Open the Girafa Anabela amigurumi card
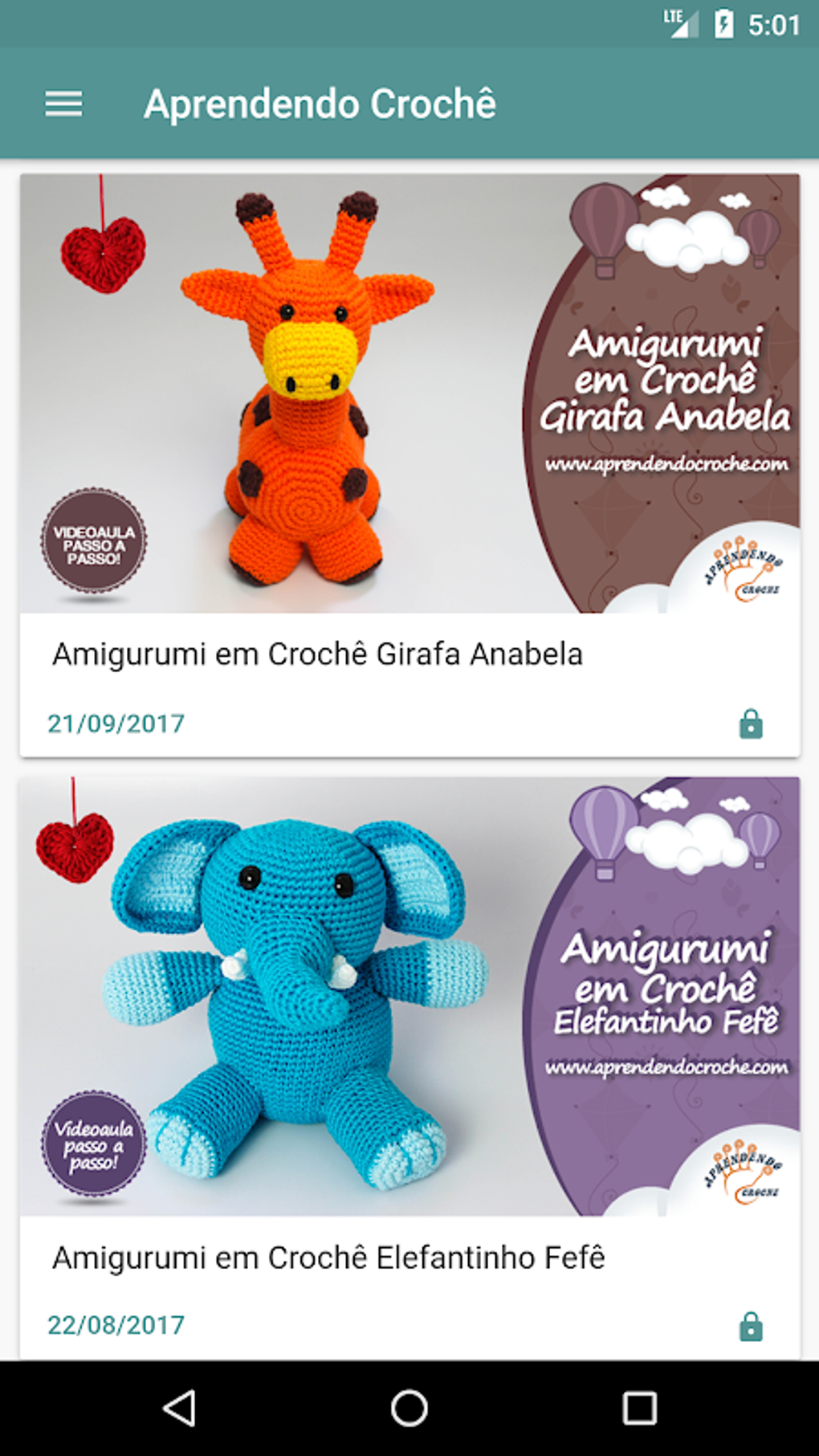The height and width of the screenshot is (1456, 819). click(x=409, y=465)
